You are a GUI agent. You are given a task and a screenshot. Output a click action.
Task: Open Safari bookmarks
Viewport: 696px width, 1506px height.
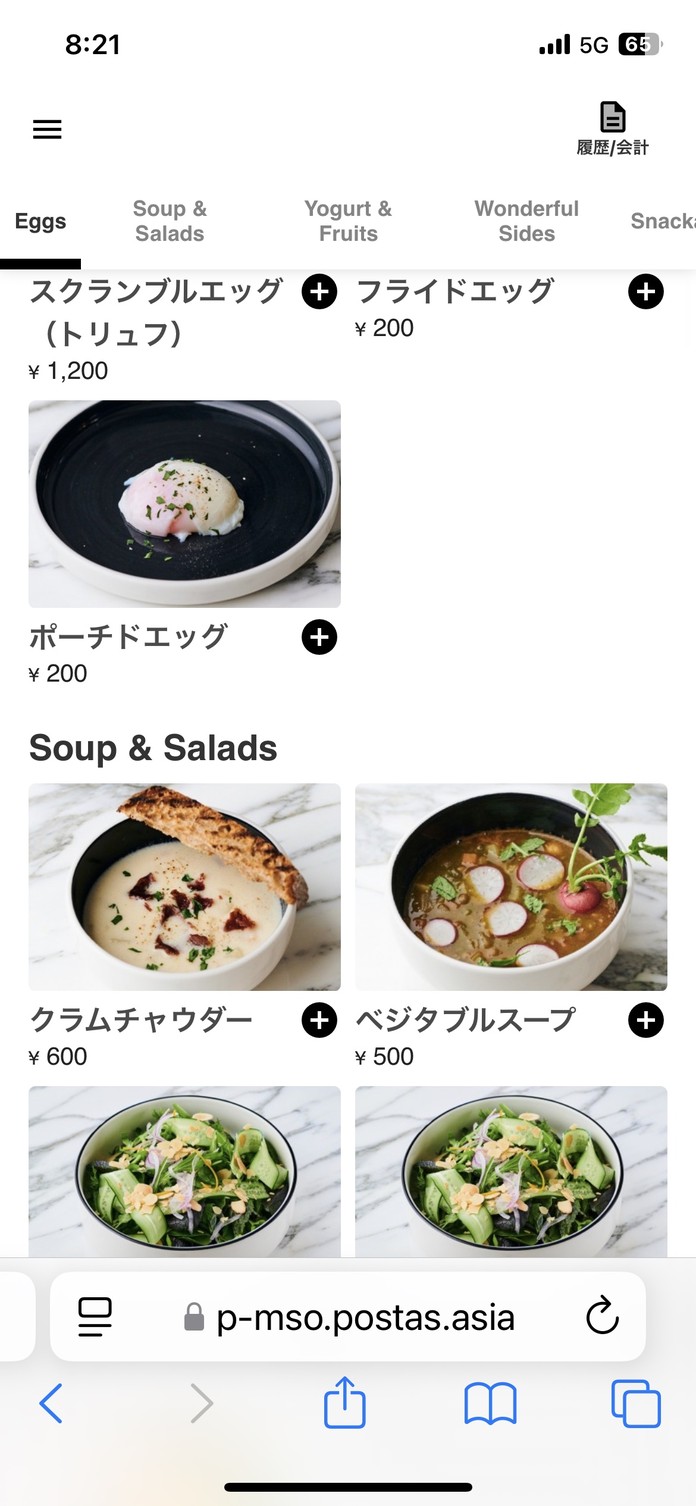coord(491,1404)
